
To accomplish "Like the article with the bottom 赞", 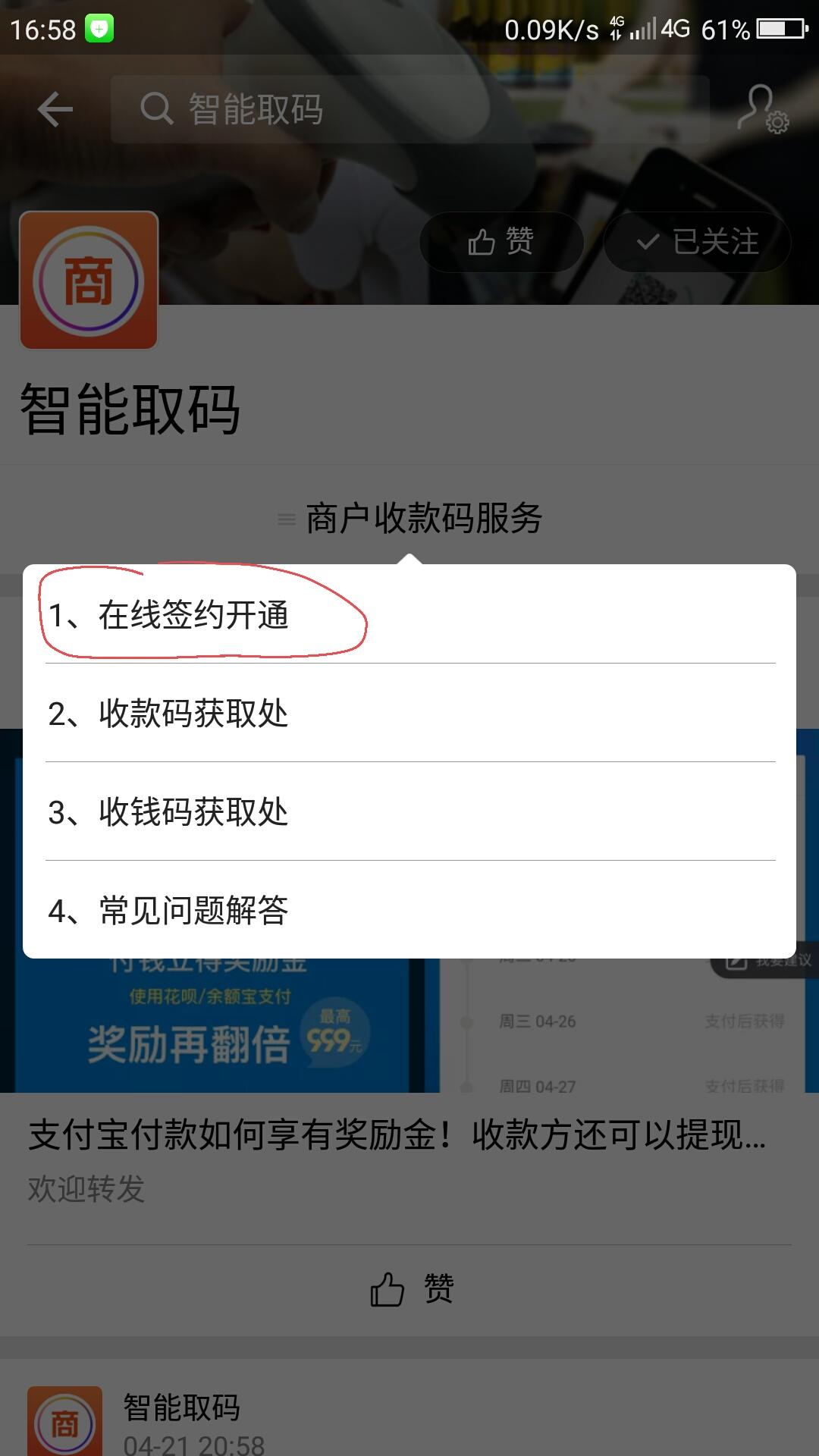I will (x=411, y=1289).
